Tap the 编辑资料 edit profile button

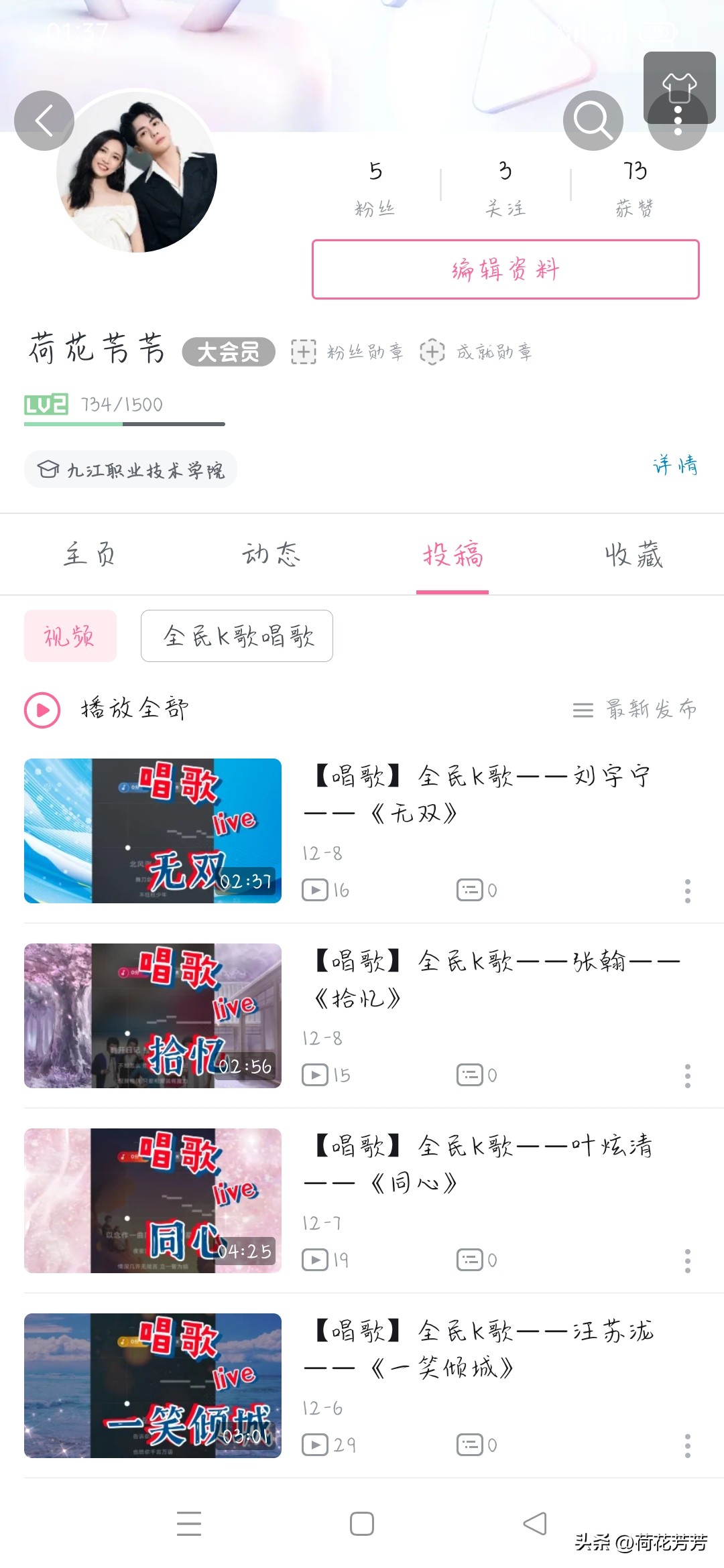pos(506,269)
